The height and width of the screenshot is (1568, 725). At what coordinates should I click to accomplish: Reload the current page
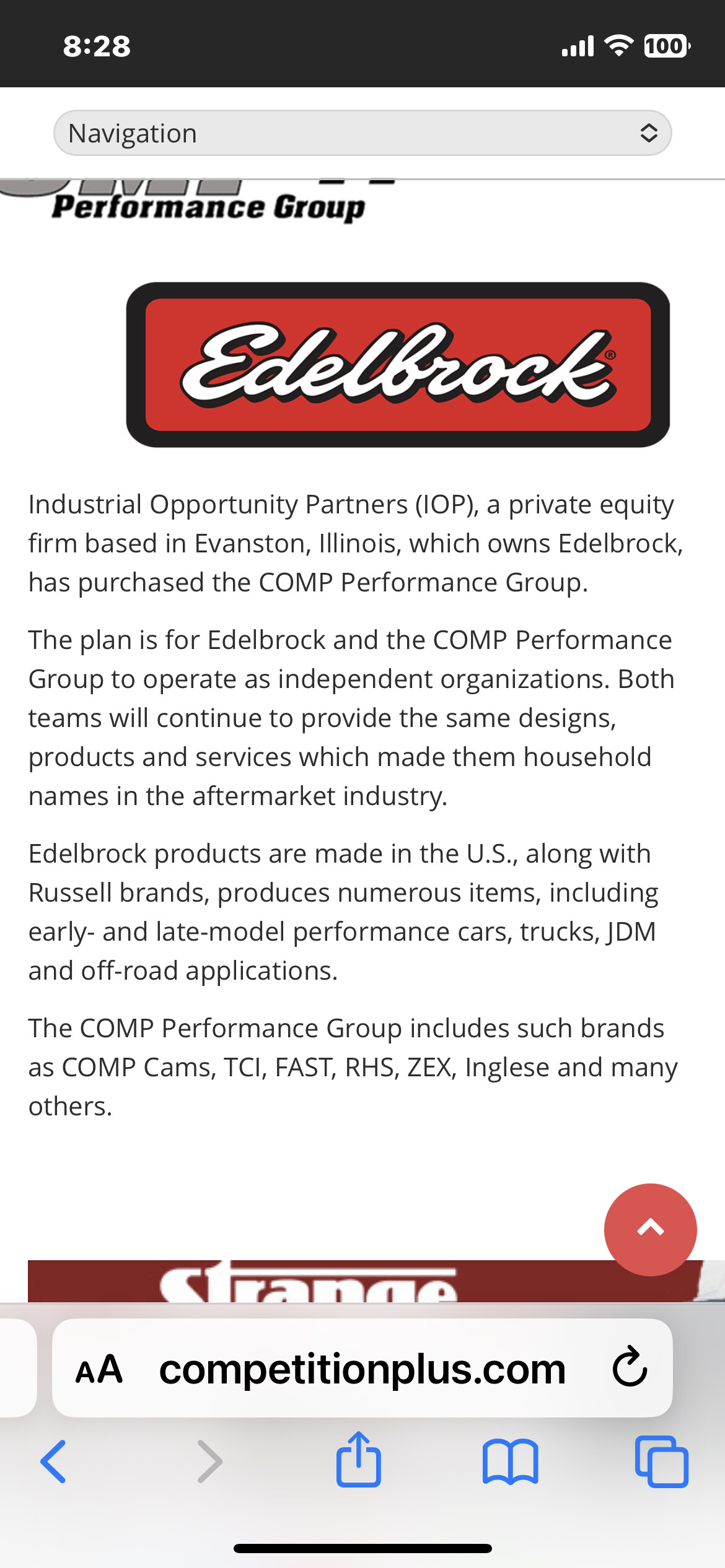(630, 1366)
